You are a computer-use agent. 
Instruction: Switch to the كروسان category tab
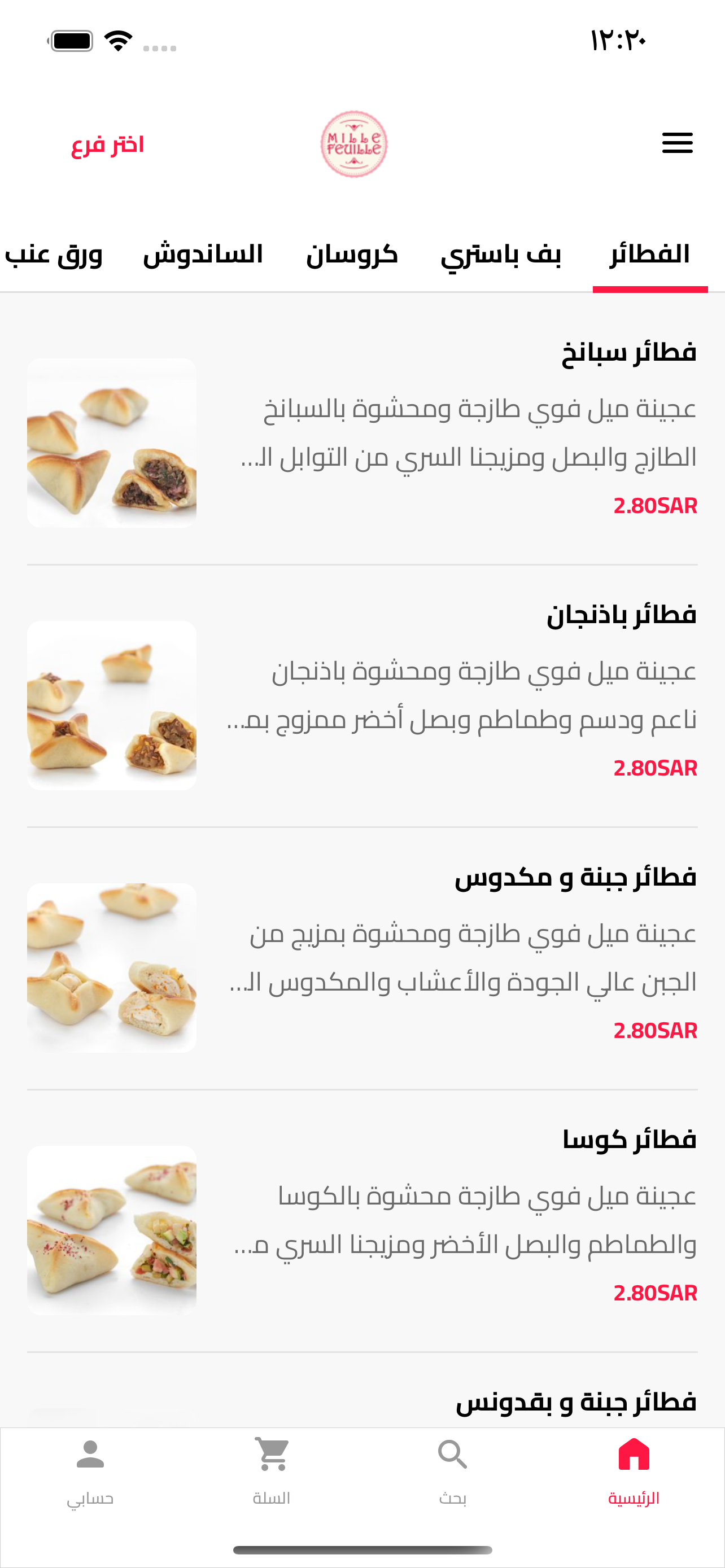point(352,255)
